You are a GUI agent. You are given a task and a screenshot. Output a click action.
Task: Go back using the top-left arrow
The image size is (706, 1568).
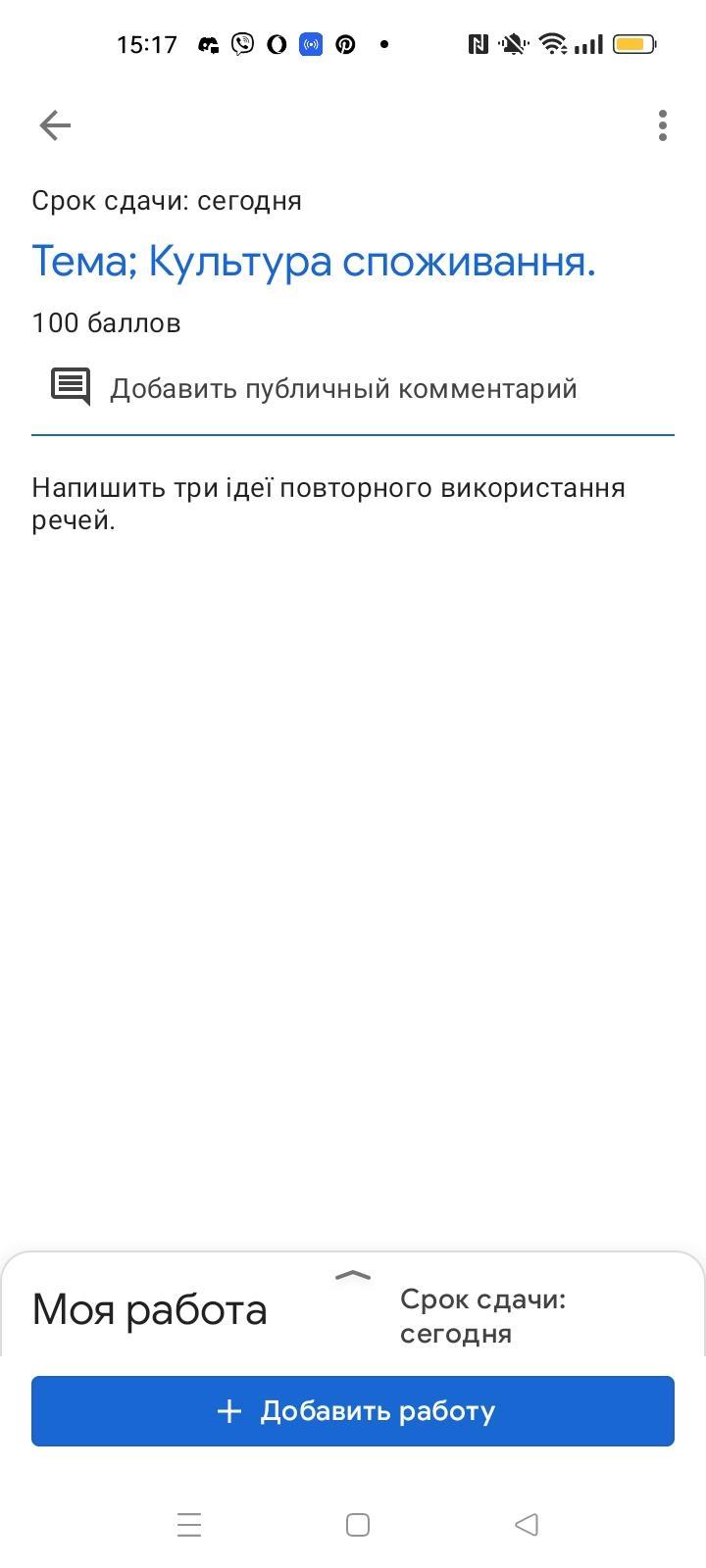pos(55,125)
